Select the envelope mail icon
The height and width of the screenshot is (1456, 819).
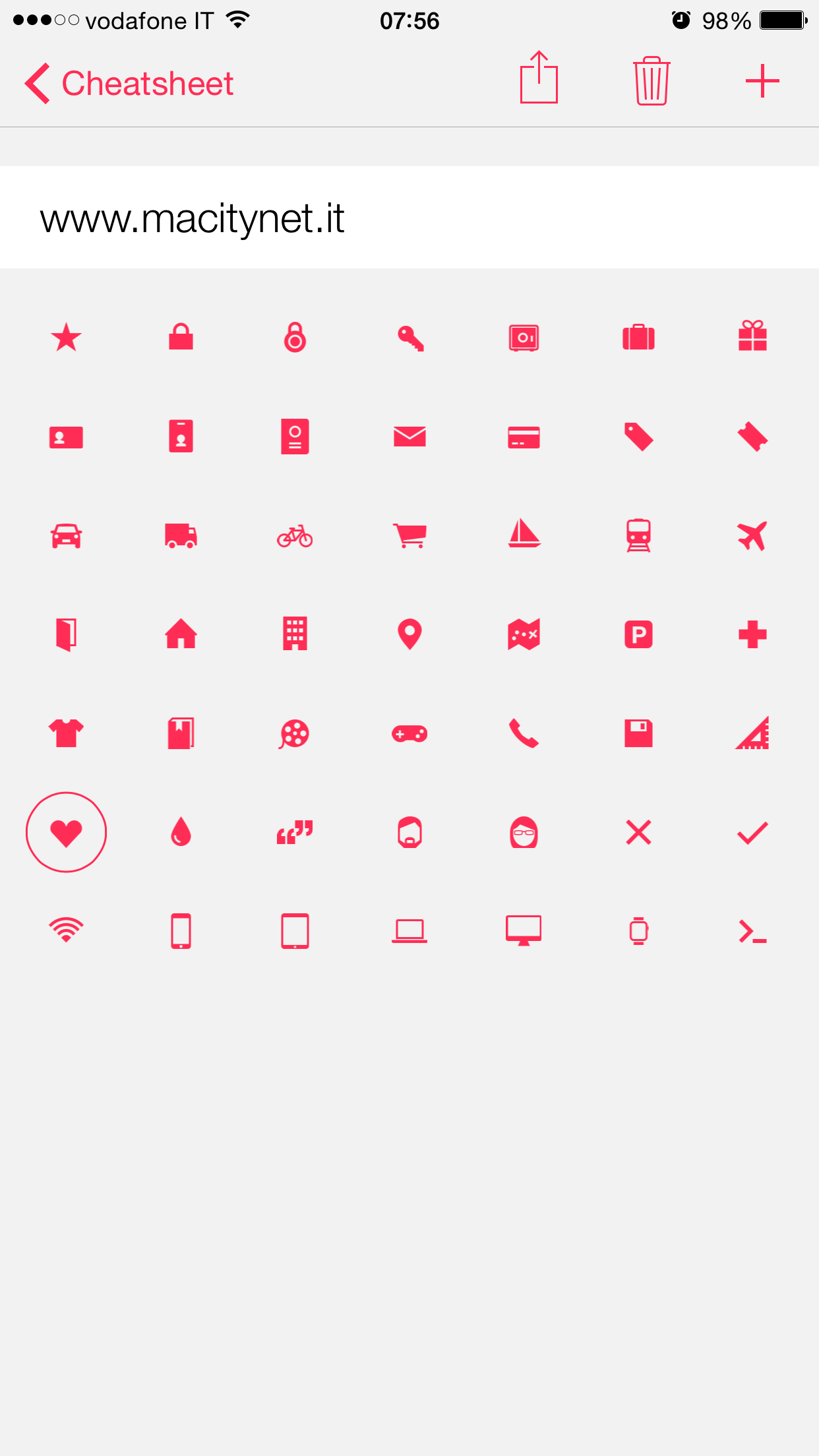pos(409,437)
